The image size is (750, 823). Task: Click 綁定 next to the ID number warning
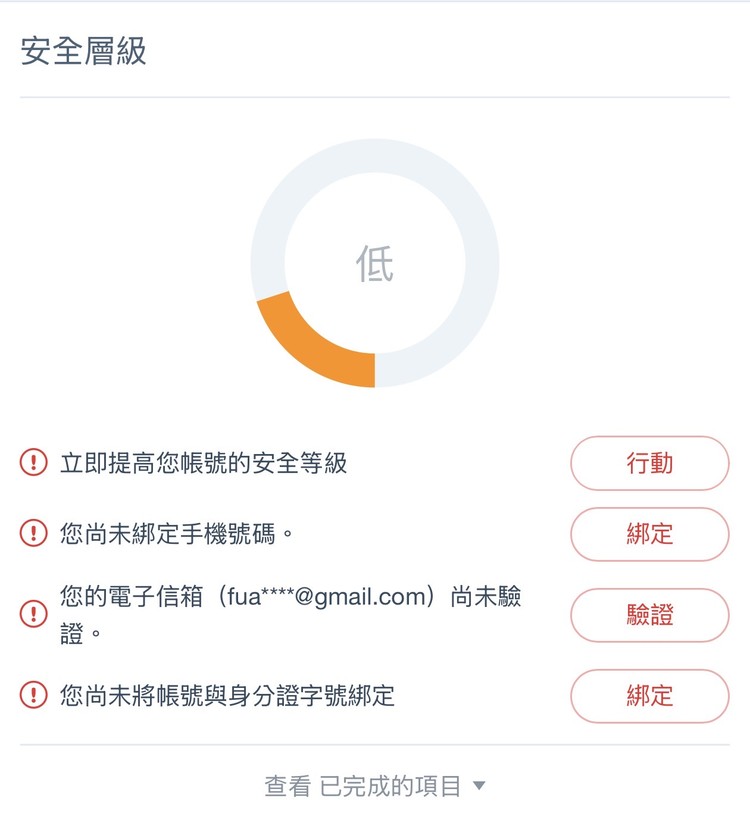coord(648,693)
